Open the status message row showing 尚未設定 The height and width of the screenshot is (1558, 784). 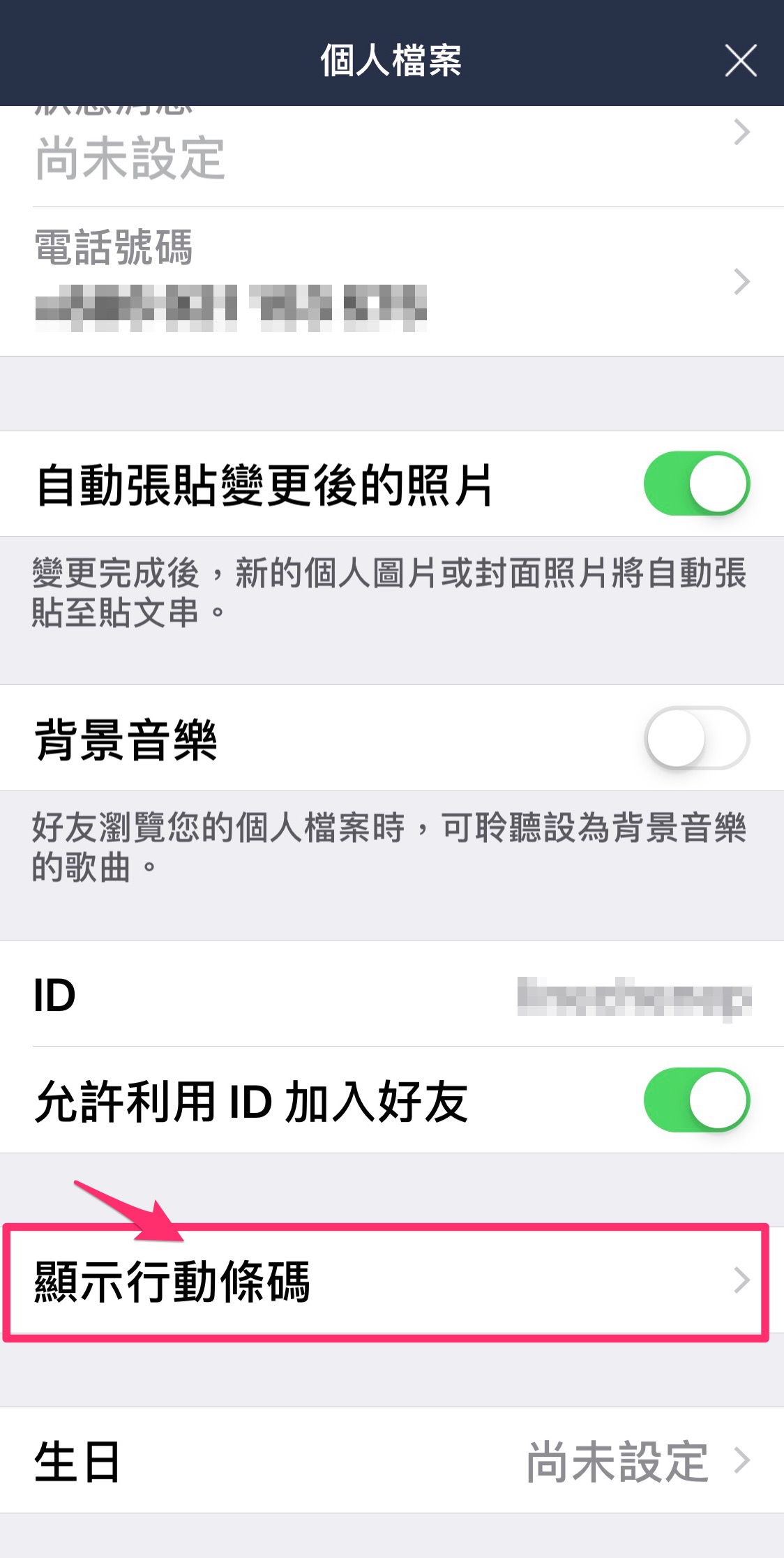(392, 156)
